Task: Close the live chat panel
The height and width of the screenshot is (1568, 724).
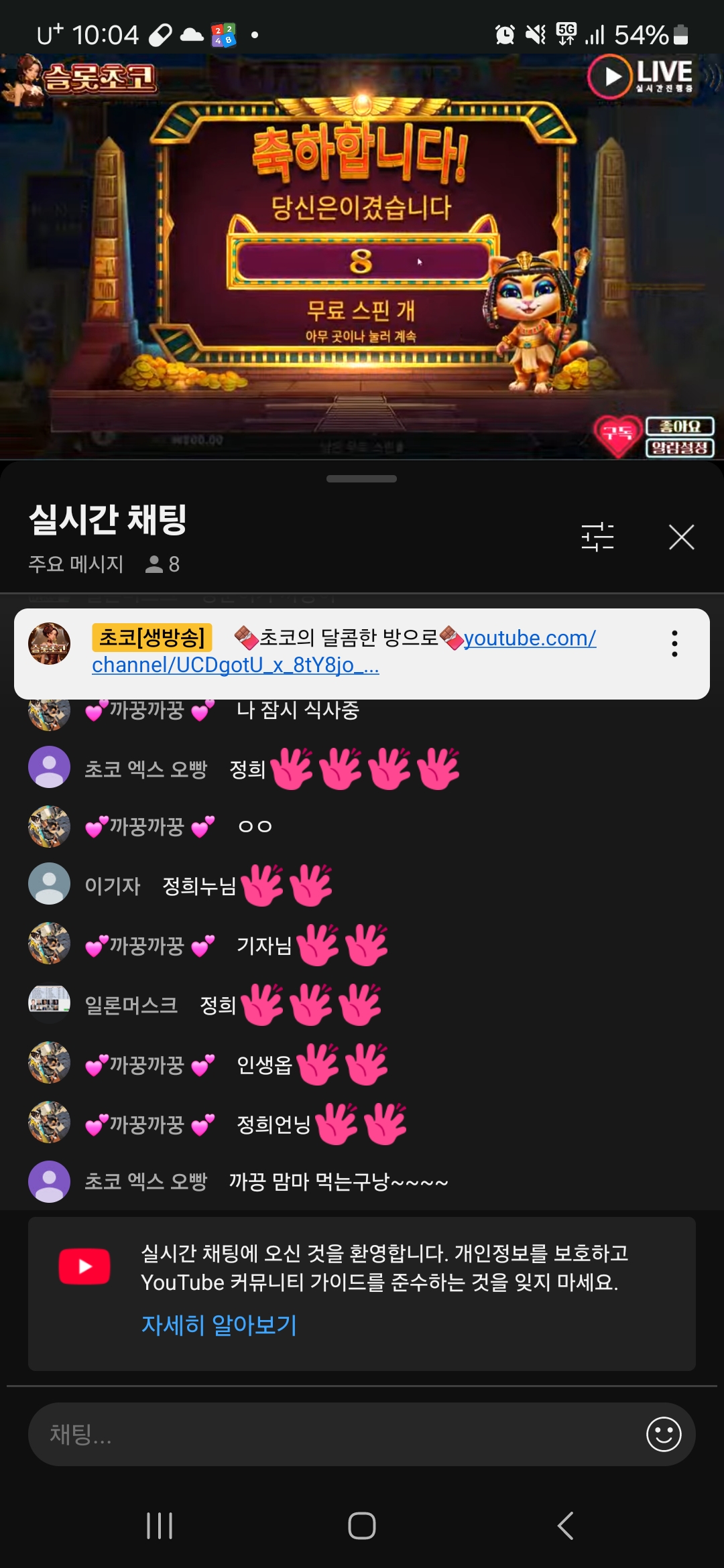Action: pyautogui.click(x=681, y=537)
